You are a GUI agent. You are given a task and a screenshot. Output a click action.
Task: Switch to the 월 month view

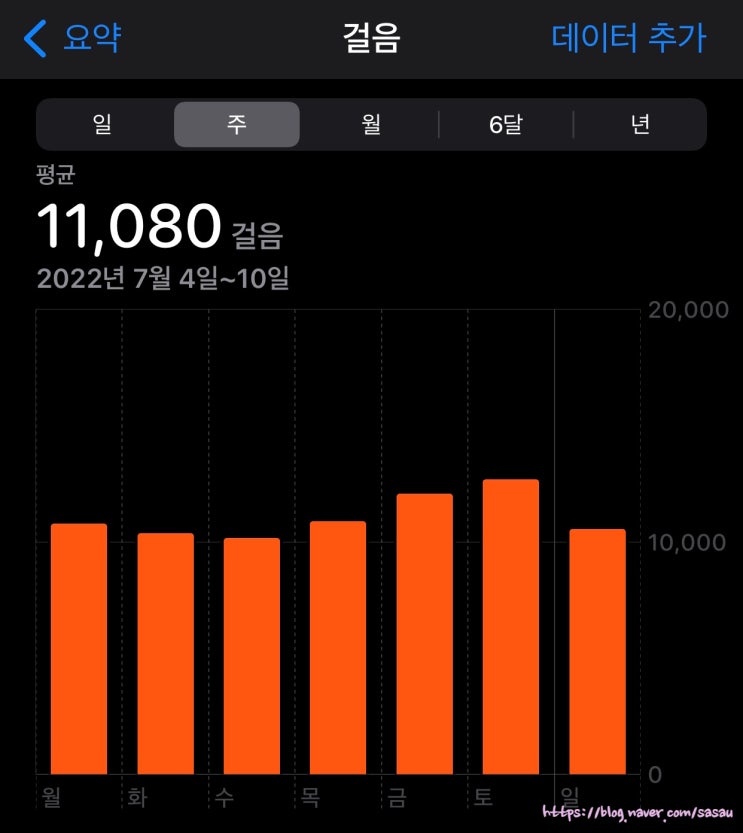pyautogui.click(x=371, y=124)
